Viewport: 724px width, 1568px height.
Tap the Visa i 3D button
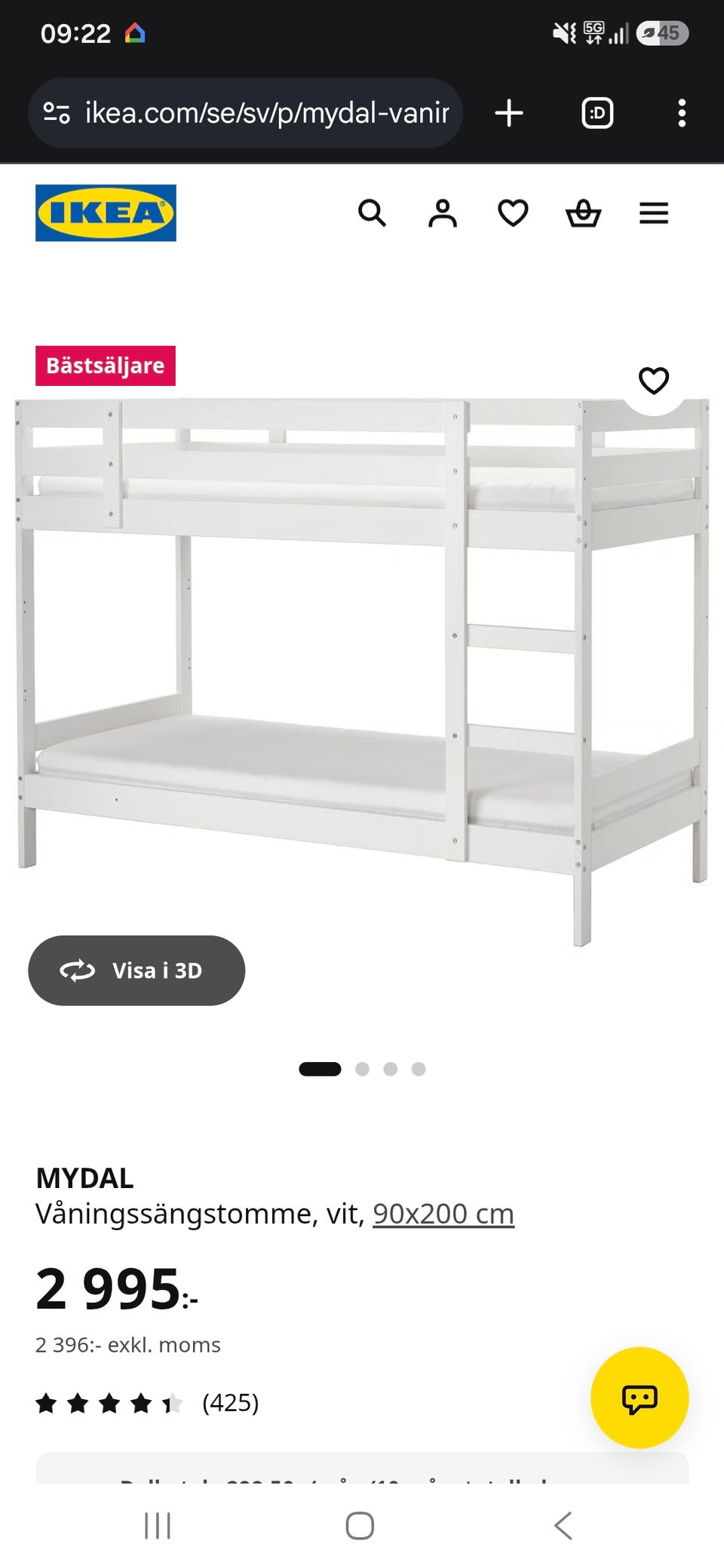pos(137,970)
